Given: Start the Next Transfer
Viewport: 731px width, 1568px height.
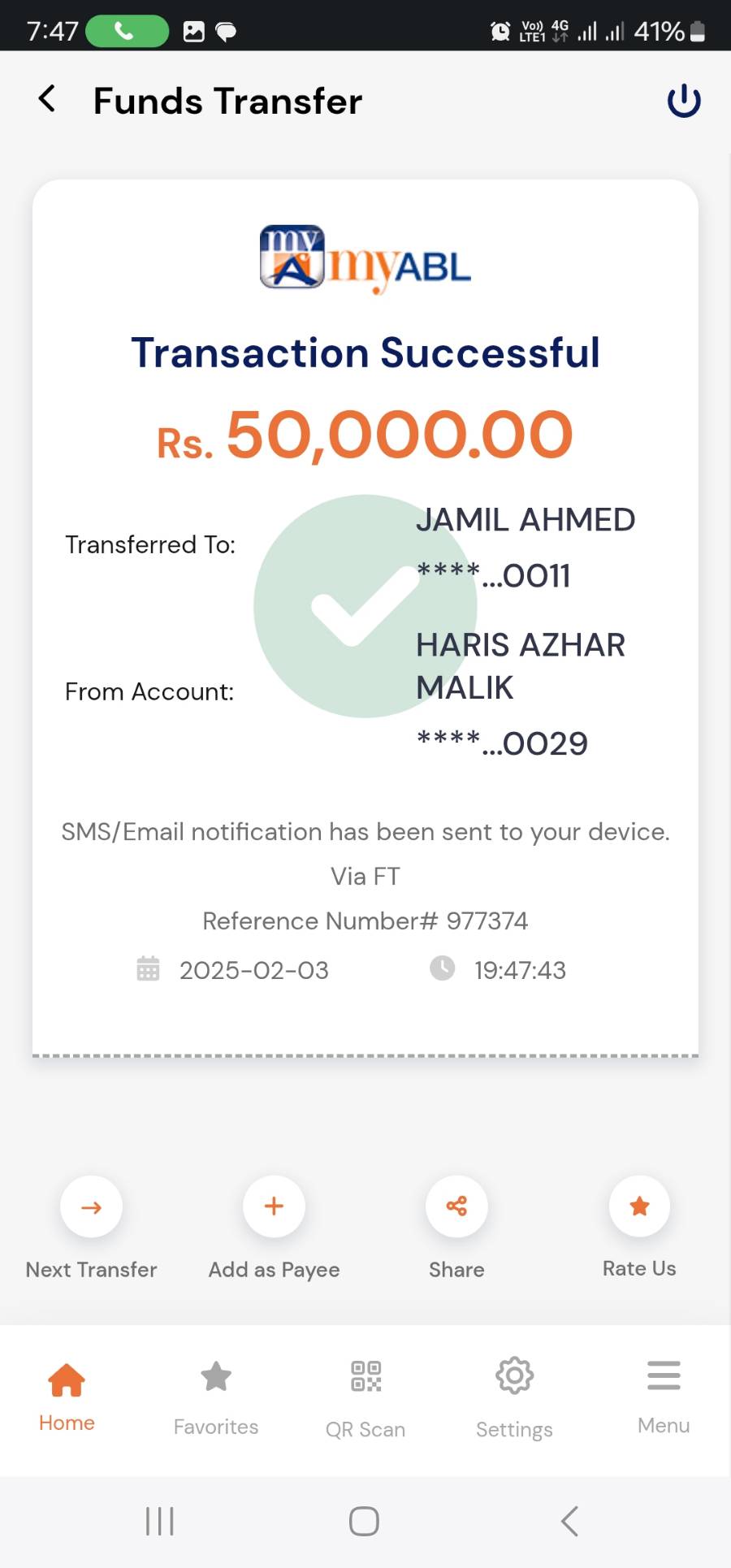Looking at the screenshot, I should point(91,1207).
